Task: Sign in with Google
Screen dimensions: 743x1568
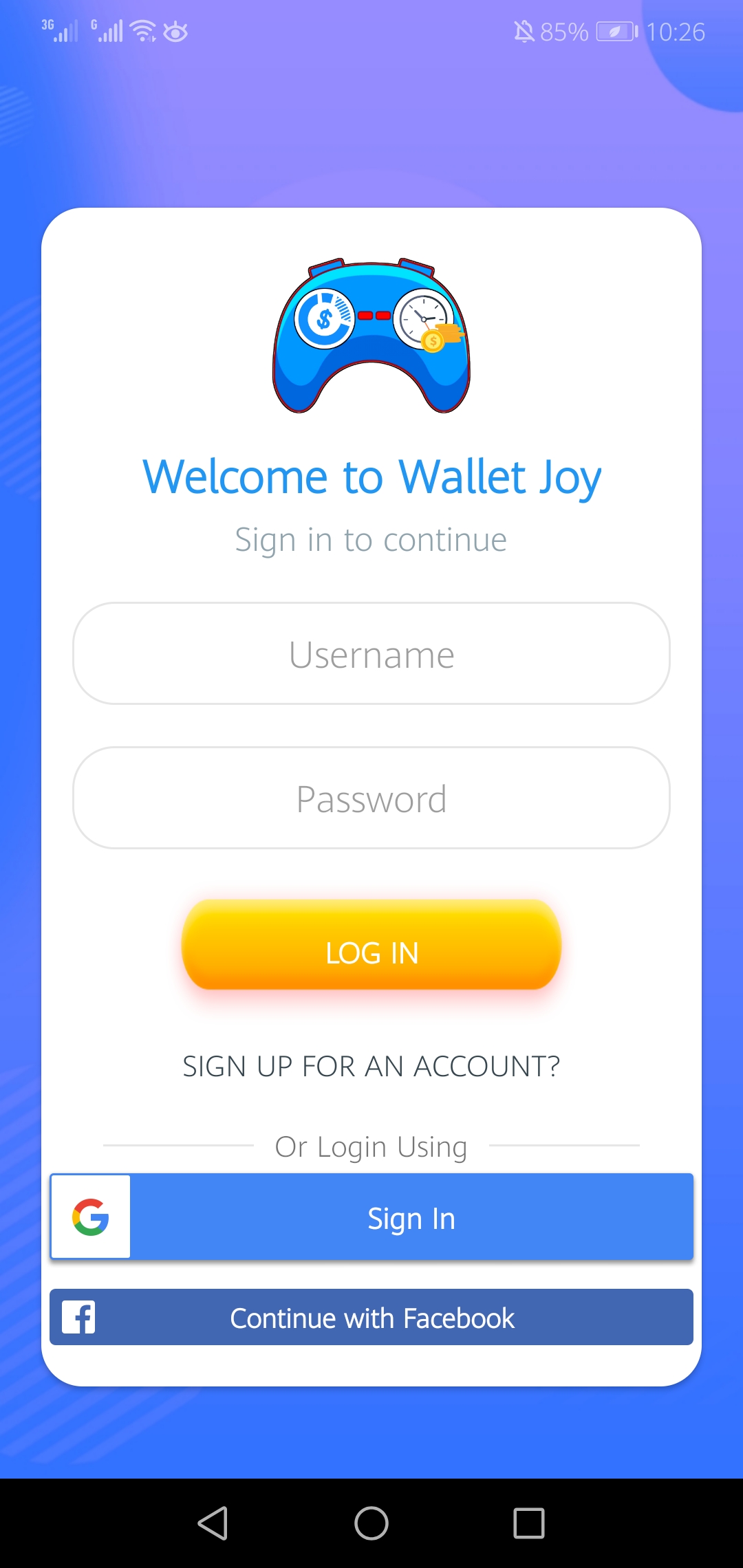Action: coord(371,1217)
